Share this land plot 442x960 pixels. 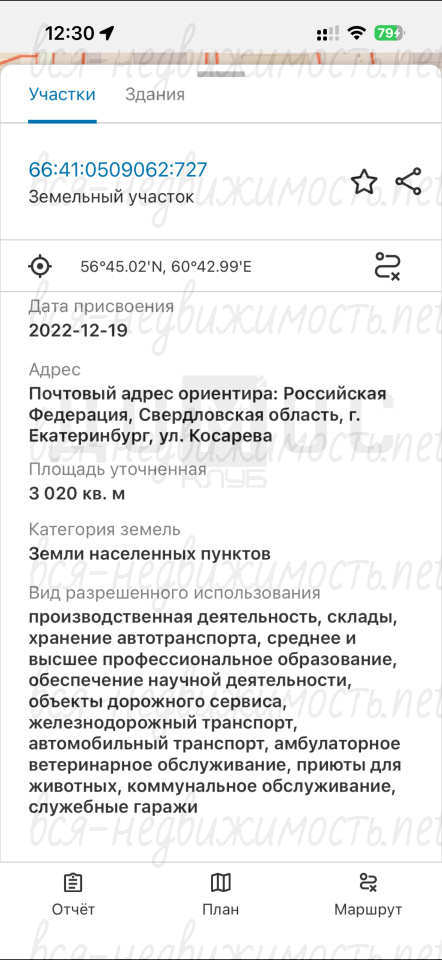click(x=408, y=181)
